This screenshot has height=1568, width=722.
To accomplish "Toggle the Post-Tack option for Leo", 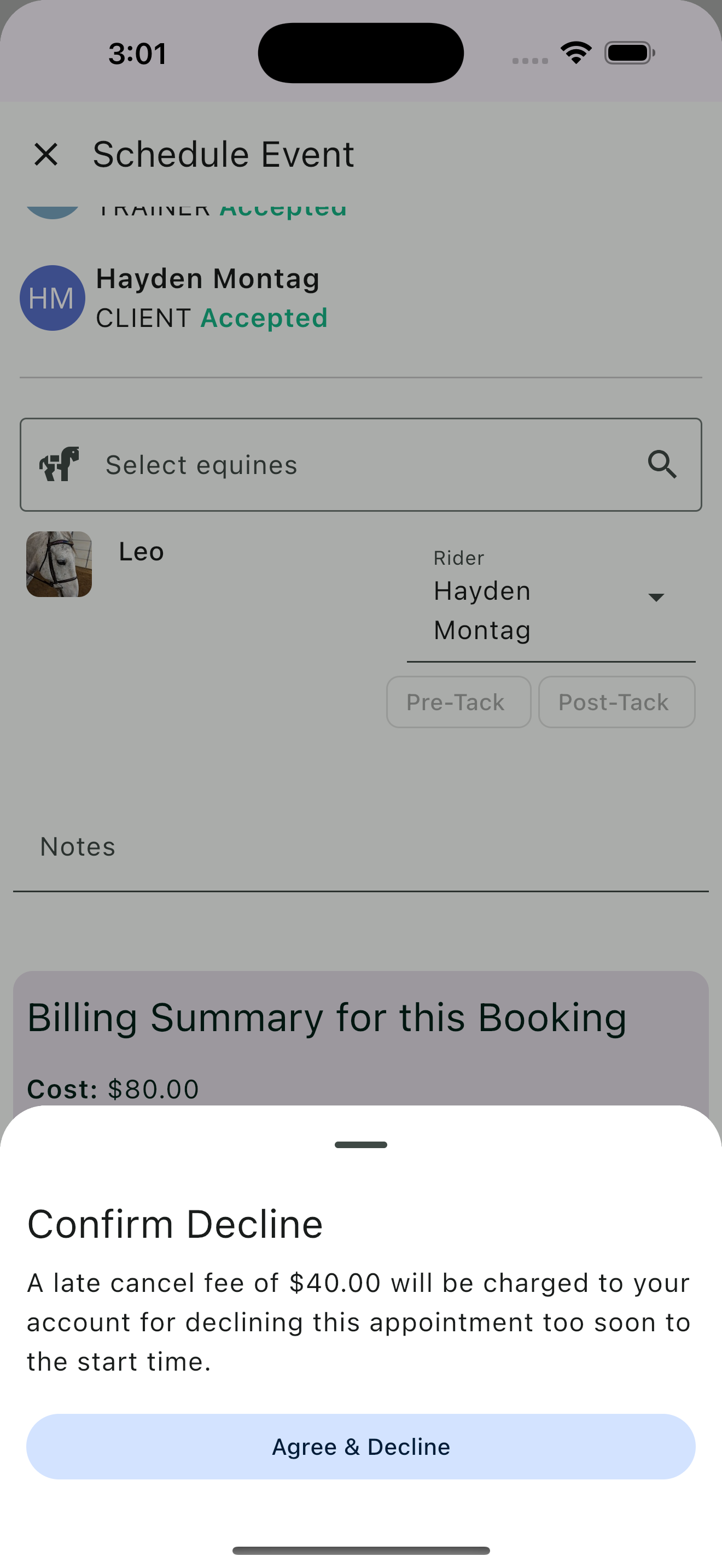I will point(616,702).
